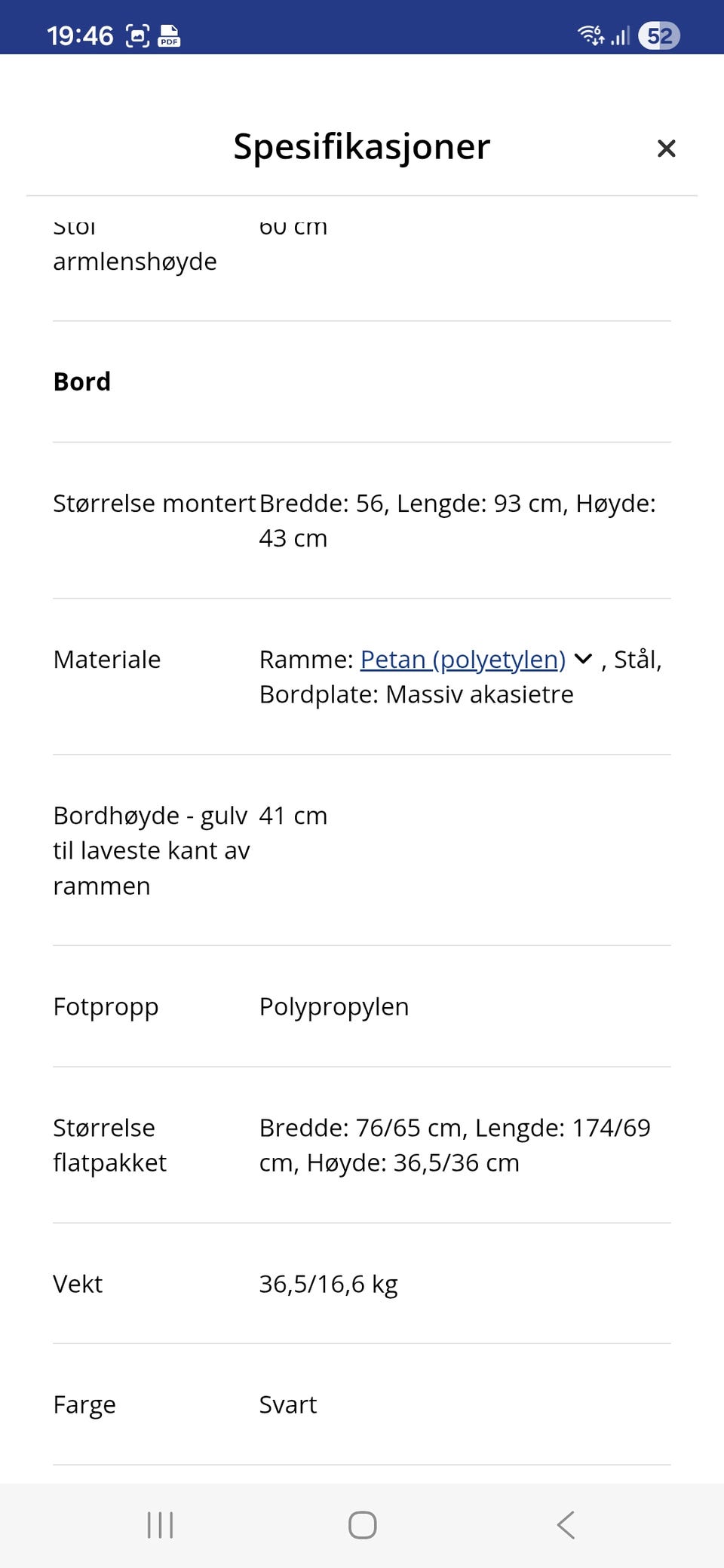Tap the Wi-Fi 6 status icon
The width and height of the screenshot is (724, 1568).
click(x=591, y=34)
